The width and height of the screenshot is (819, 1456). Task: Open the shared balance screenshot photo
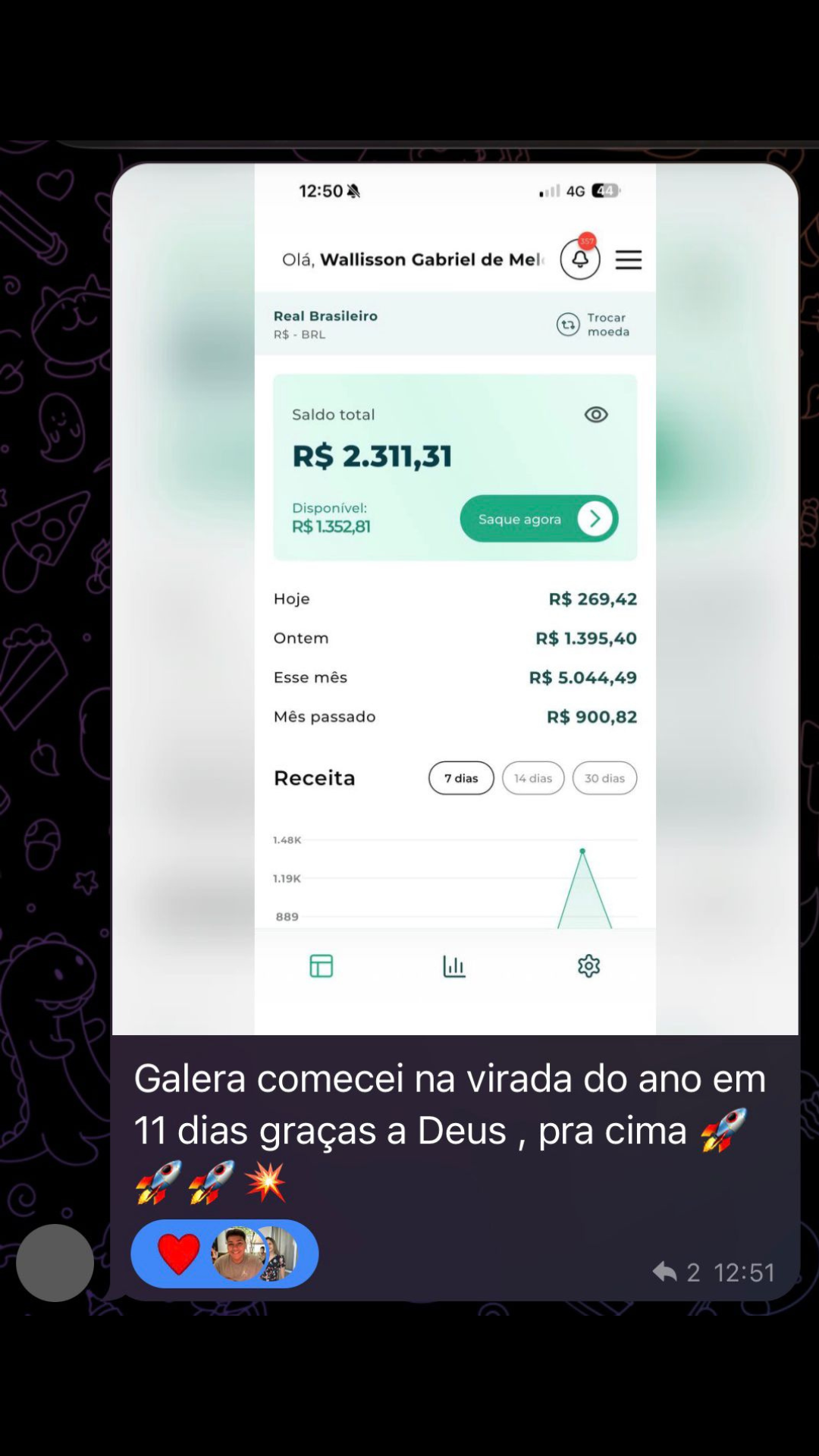coord(455,599)
